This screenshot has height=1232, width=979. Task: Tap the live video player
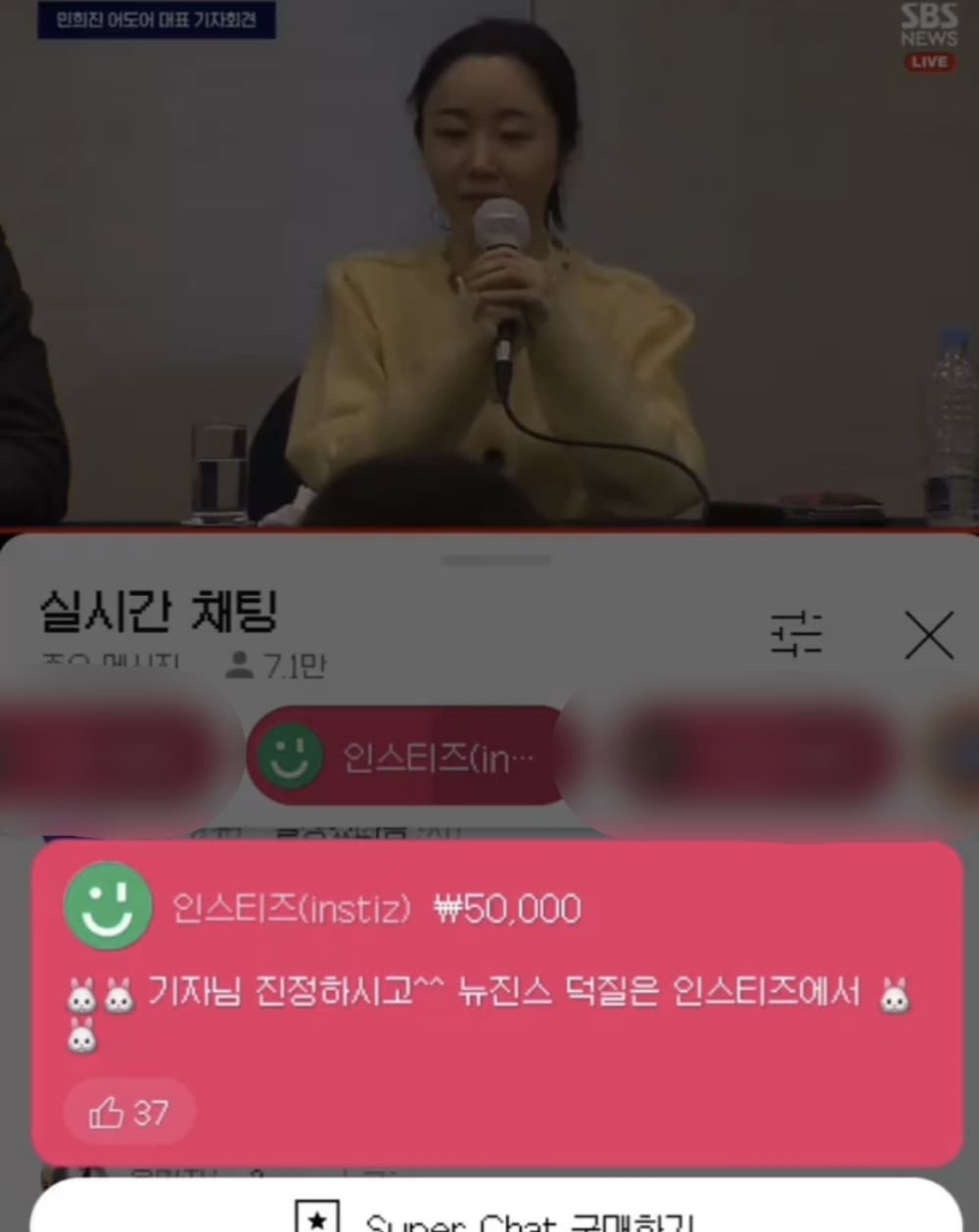coord(489,264)
